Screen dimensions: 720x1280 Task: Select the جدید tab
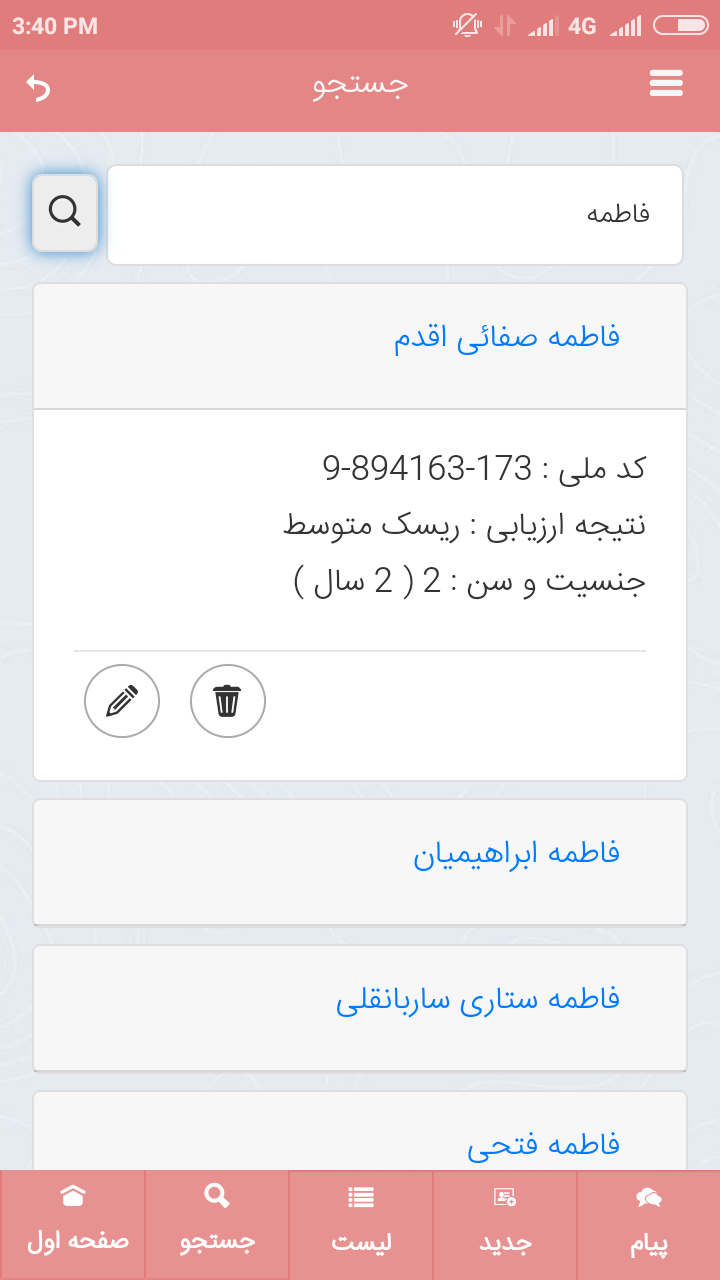tap(505, 1224)
